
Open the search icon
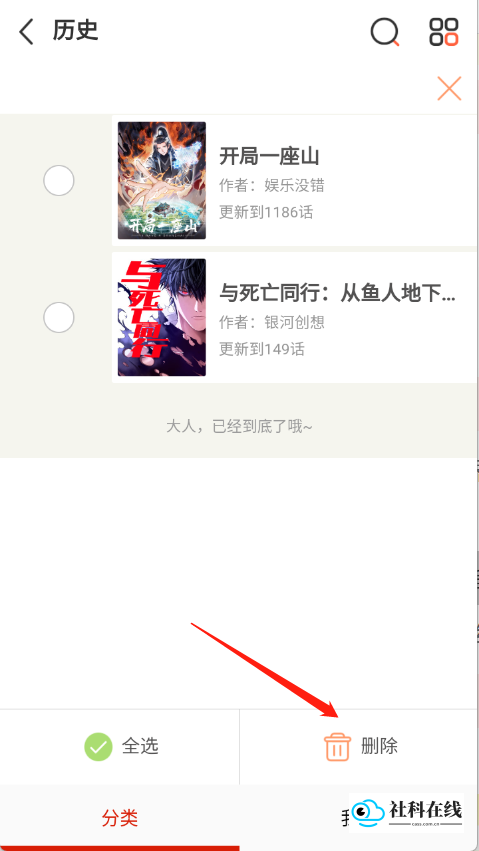385,31
